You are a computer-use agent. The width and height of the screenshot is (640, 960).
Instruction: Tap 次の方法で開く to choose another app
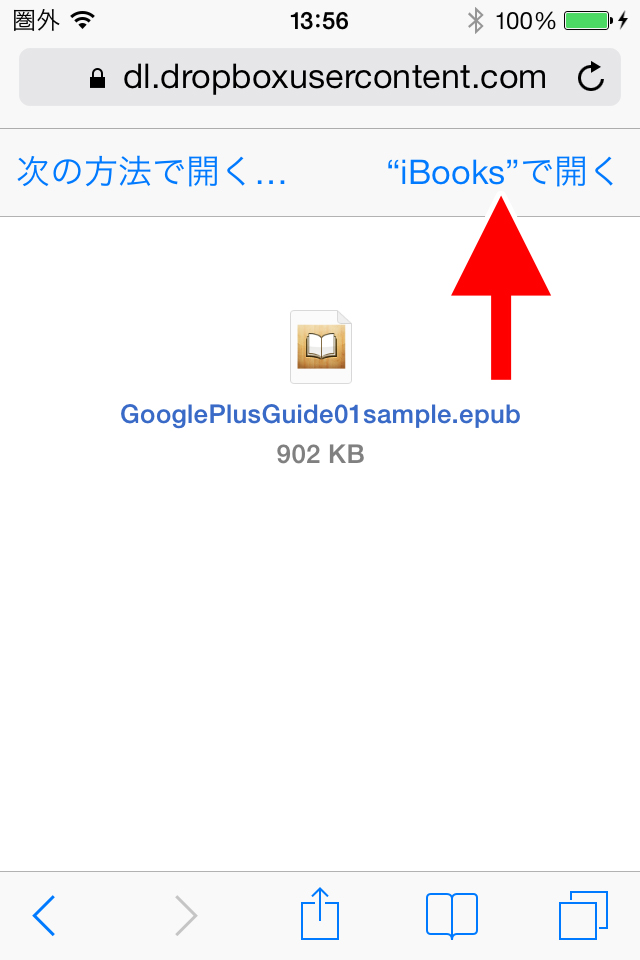point(151,171)
